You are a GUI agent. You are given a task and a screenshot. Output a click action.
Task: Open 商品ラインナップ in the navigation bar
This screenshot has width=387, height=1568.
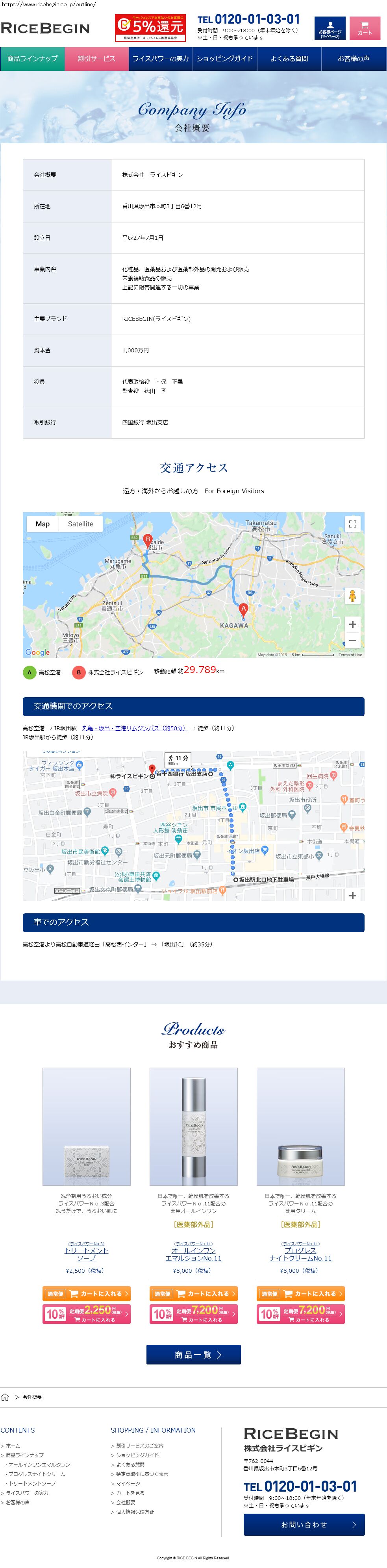tap(32, 59)
